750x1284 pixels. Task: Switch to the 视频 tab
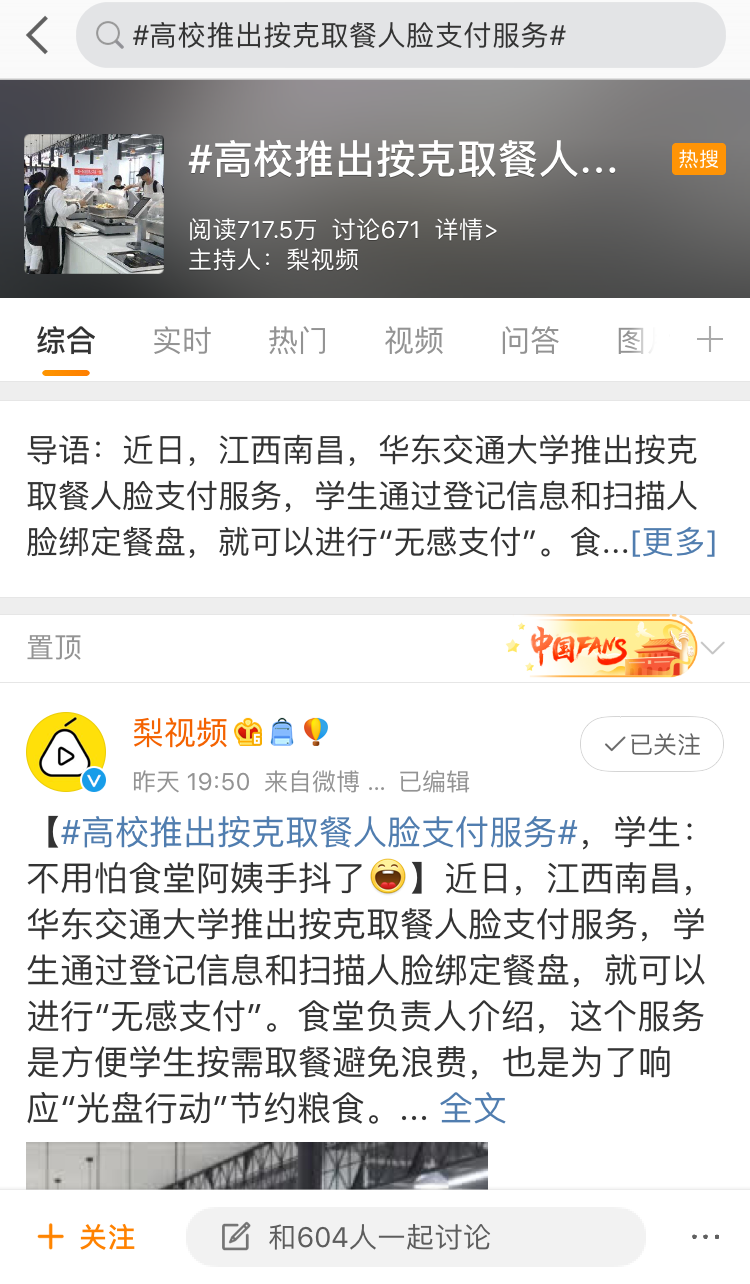413,341
